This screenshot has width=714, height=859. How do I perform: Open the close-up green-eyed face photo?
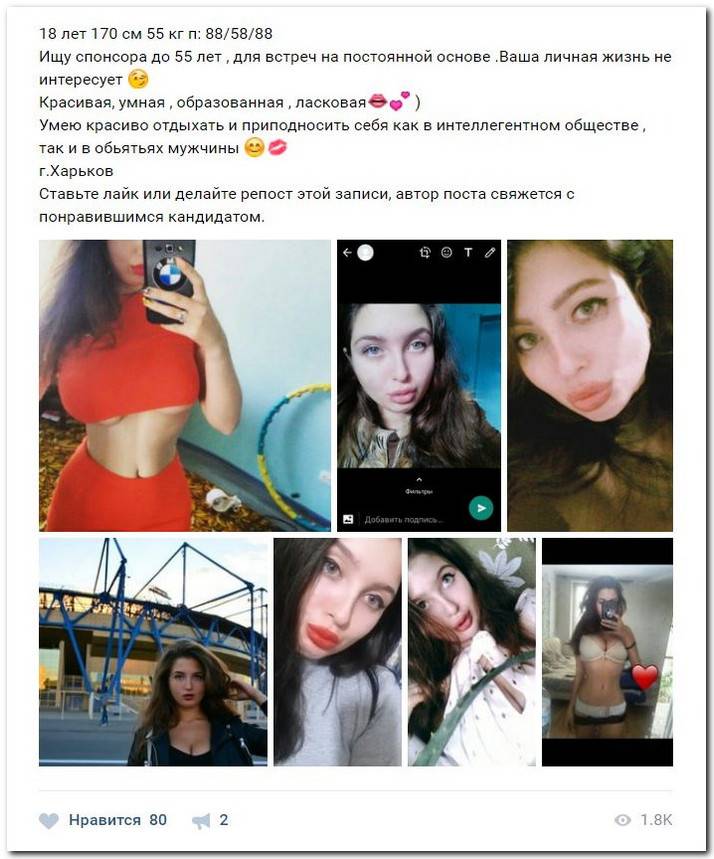click(x=589, y=385)
